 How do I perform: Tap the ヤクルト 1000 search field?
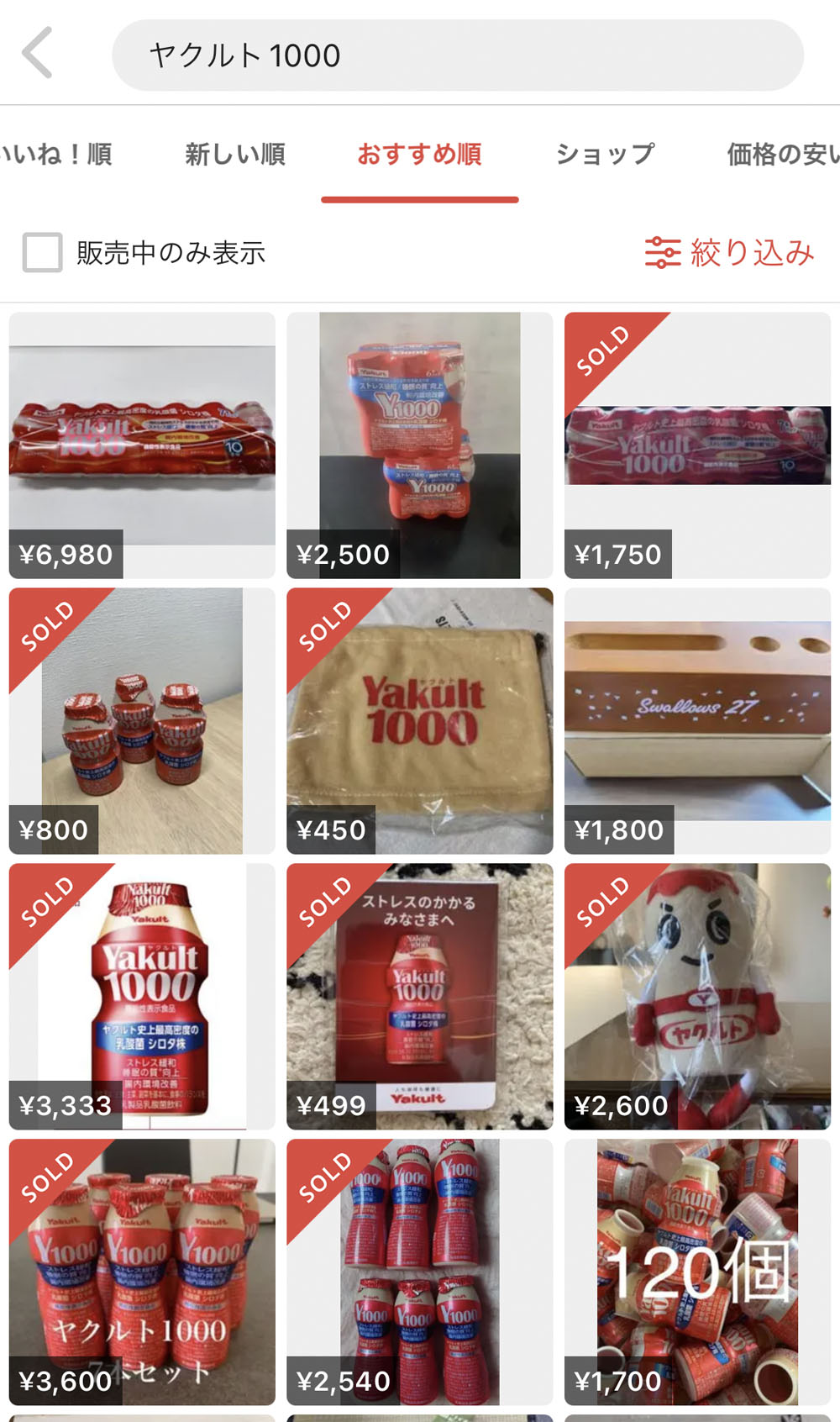[457, 55]
